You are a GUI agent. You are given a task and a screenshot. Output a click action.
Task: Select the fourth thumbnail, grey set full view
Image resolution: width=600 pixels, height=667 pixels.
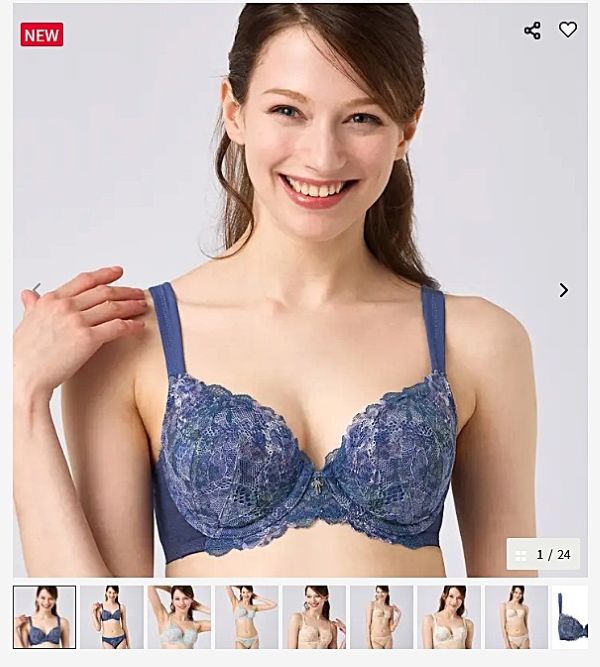246,617
